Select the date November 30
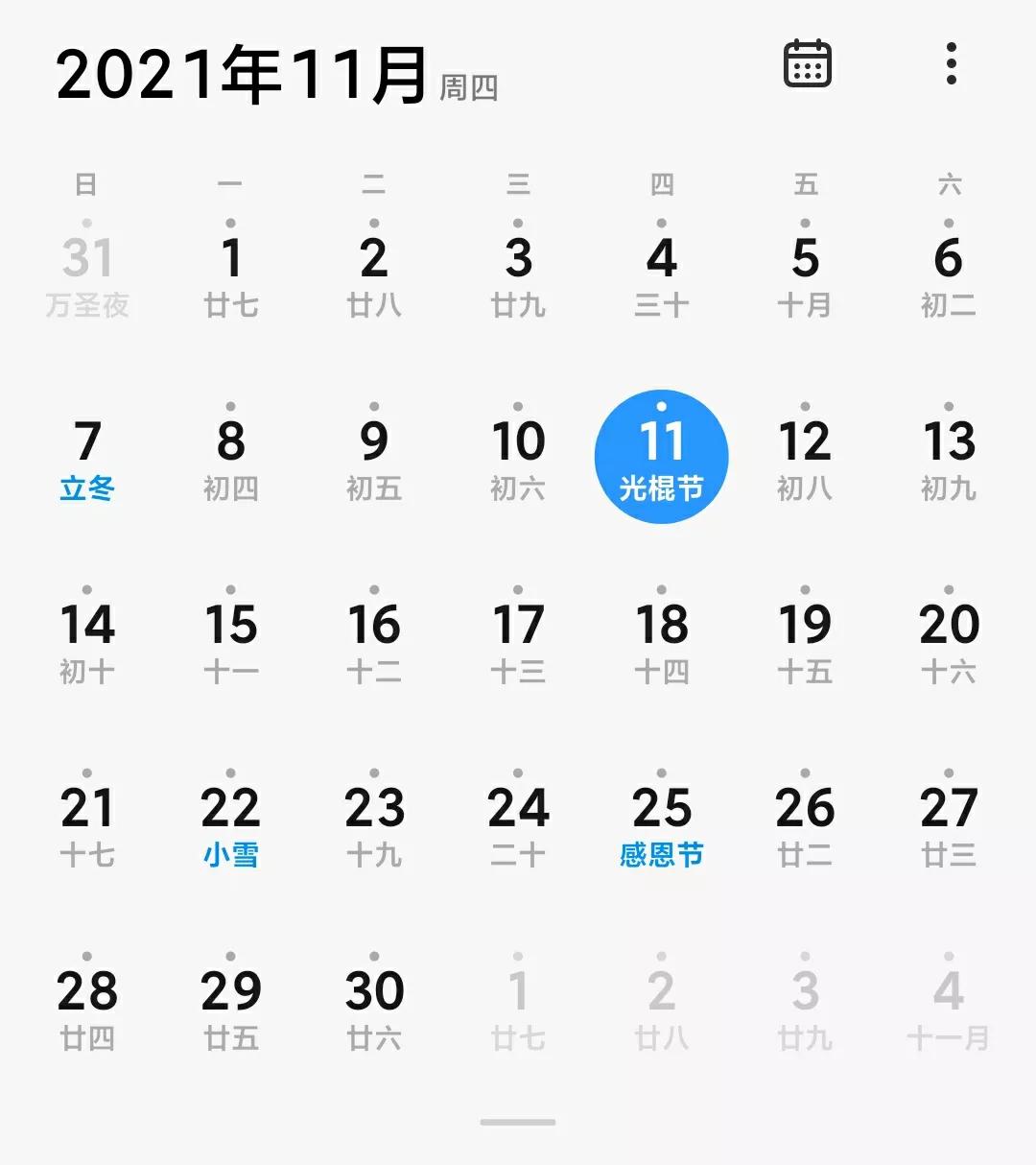 coord(375,1005)
